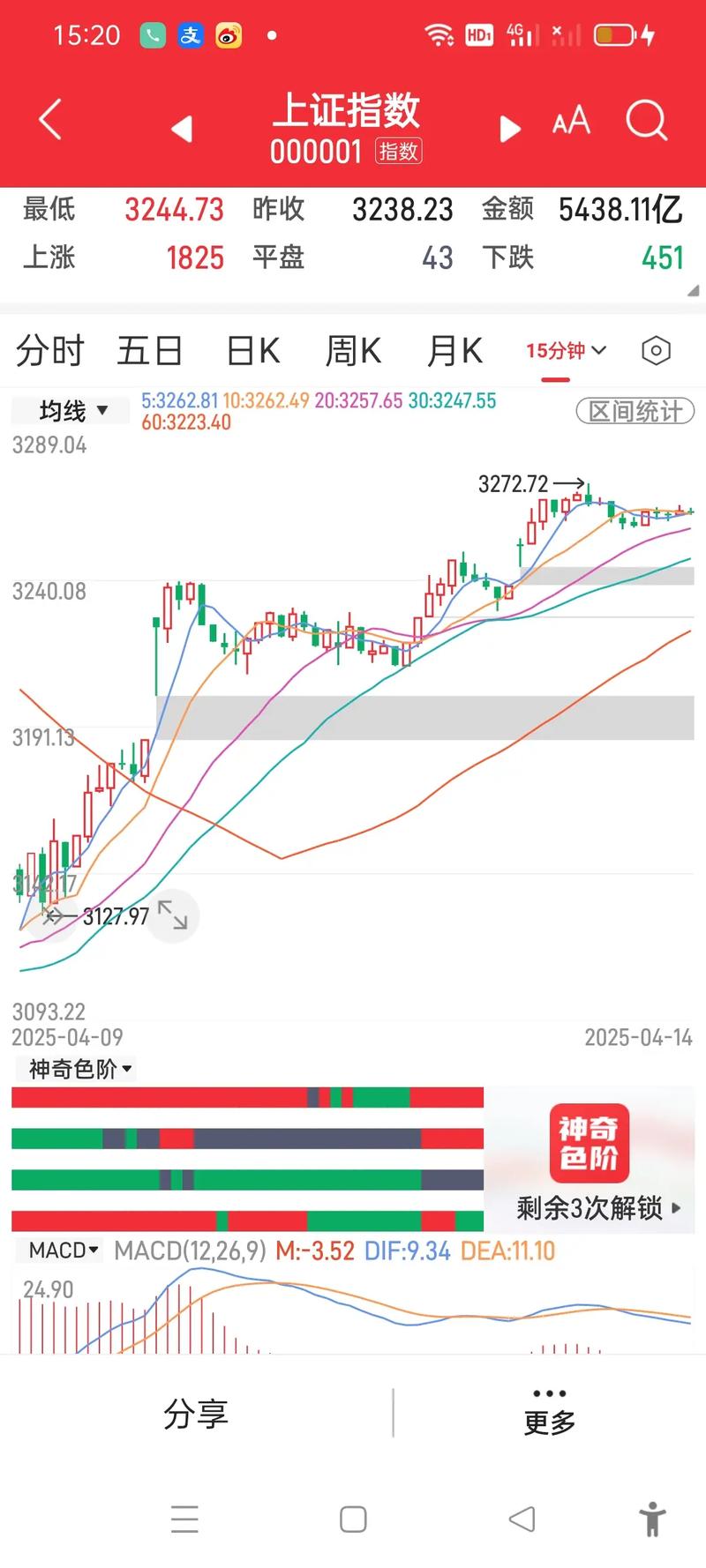Image resolution: width=706 pixels, height=1568 pixels.
Task: Toggle the 分时 chart view
Action: click(x=48, y=350)
